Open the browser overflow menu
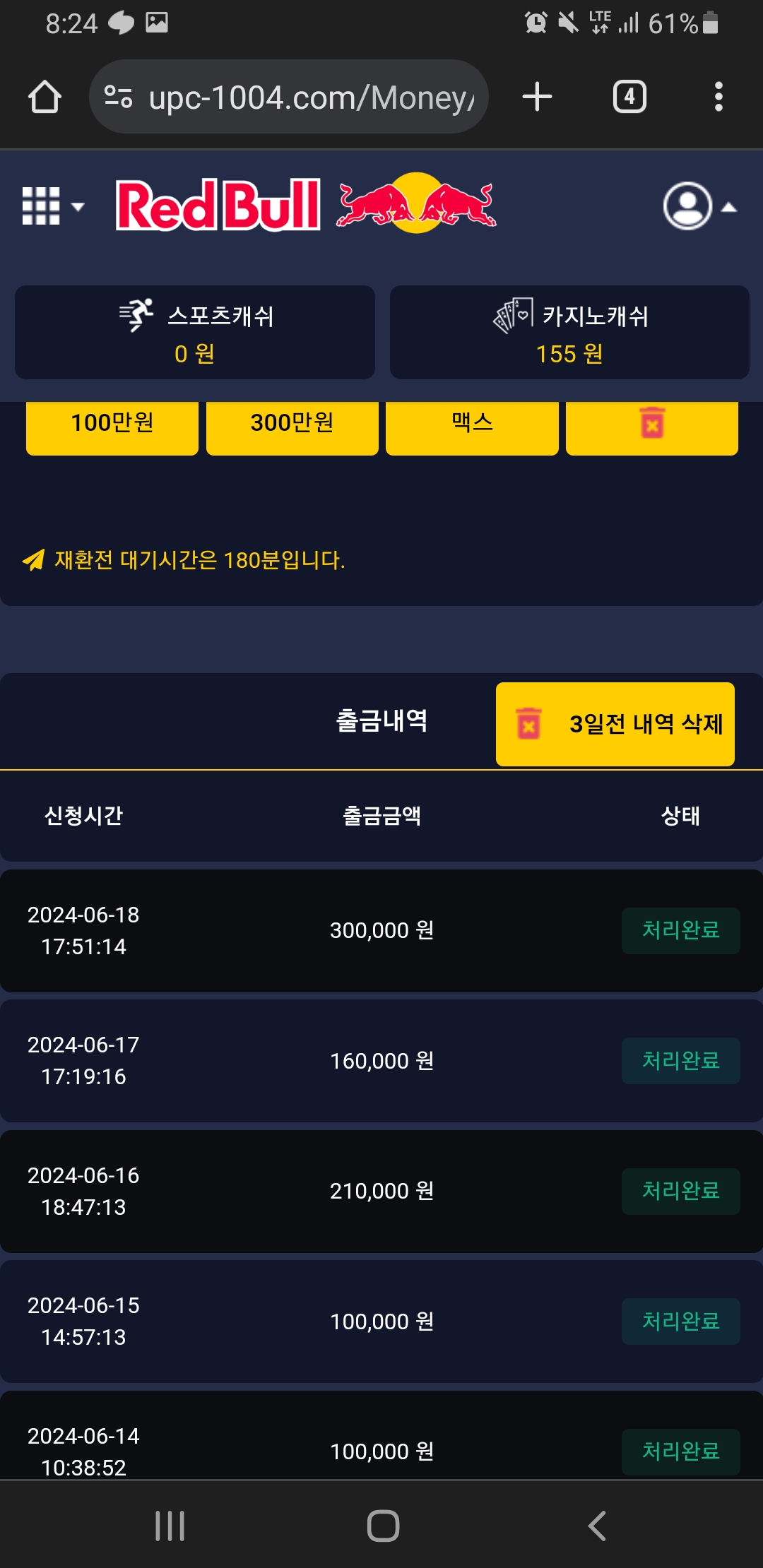 718,97
